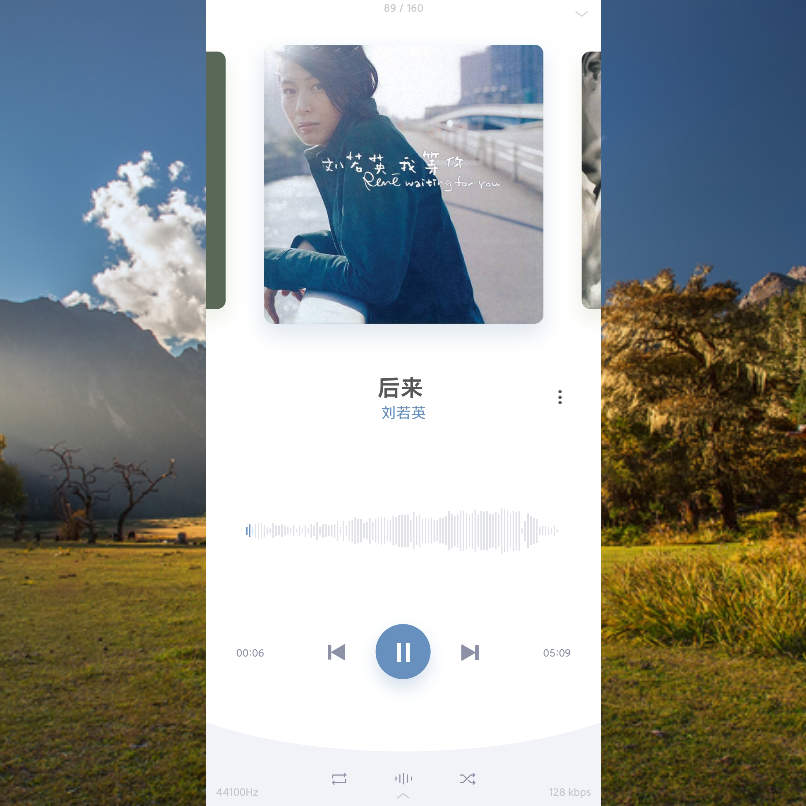Screen dimensions: 806x806
Task: Pause the song 后来
Action: (x=403, y=652)
